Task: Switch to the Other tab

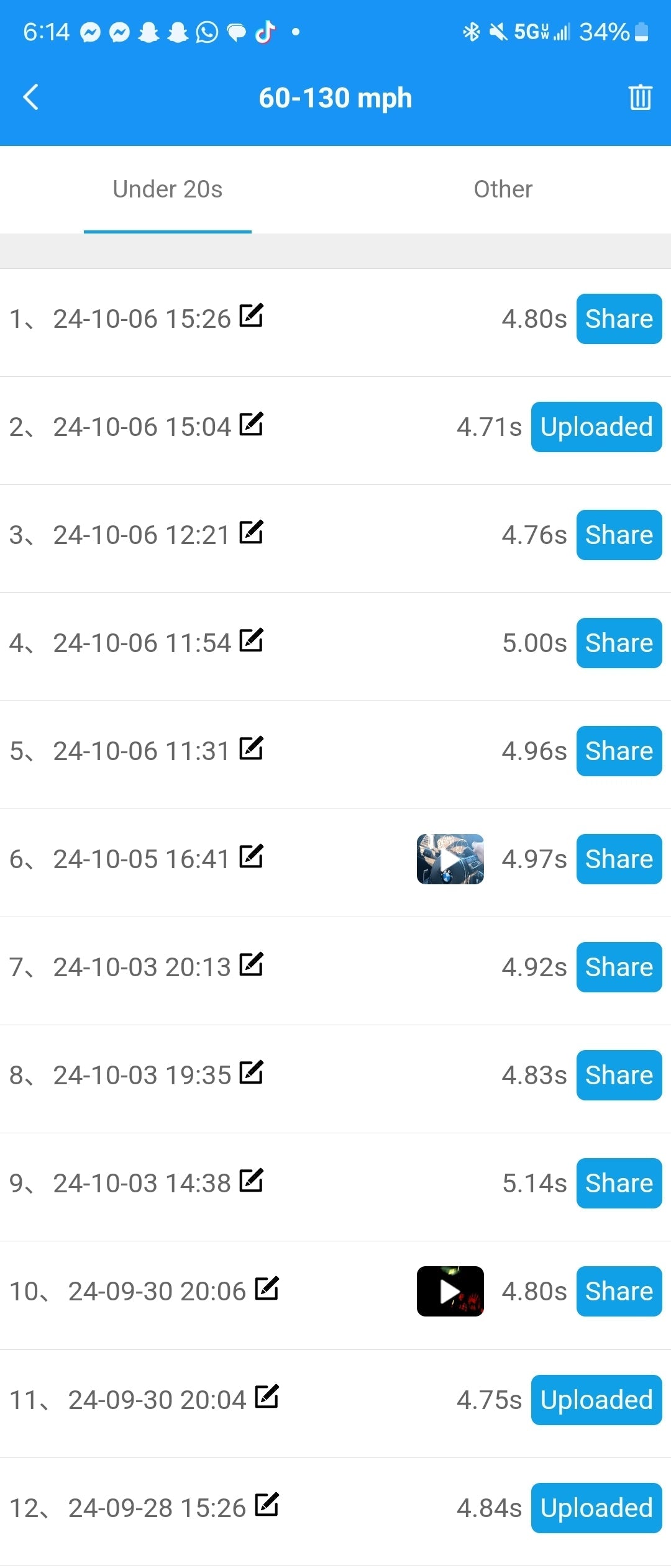Action: [x=503, y=189]
